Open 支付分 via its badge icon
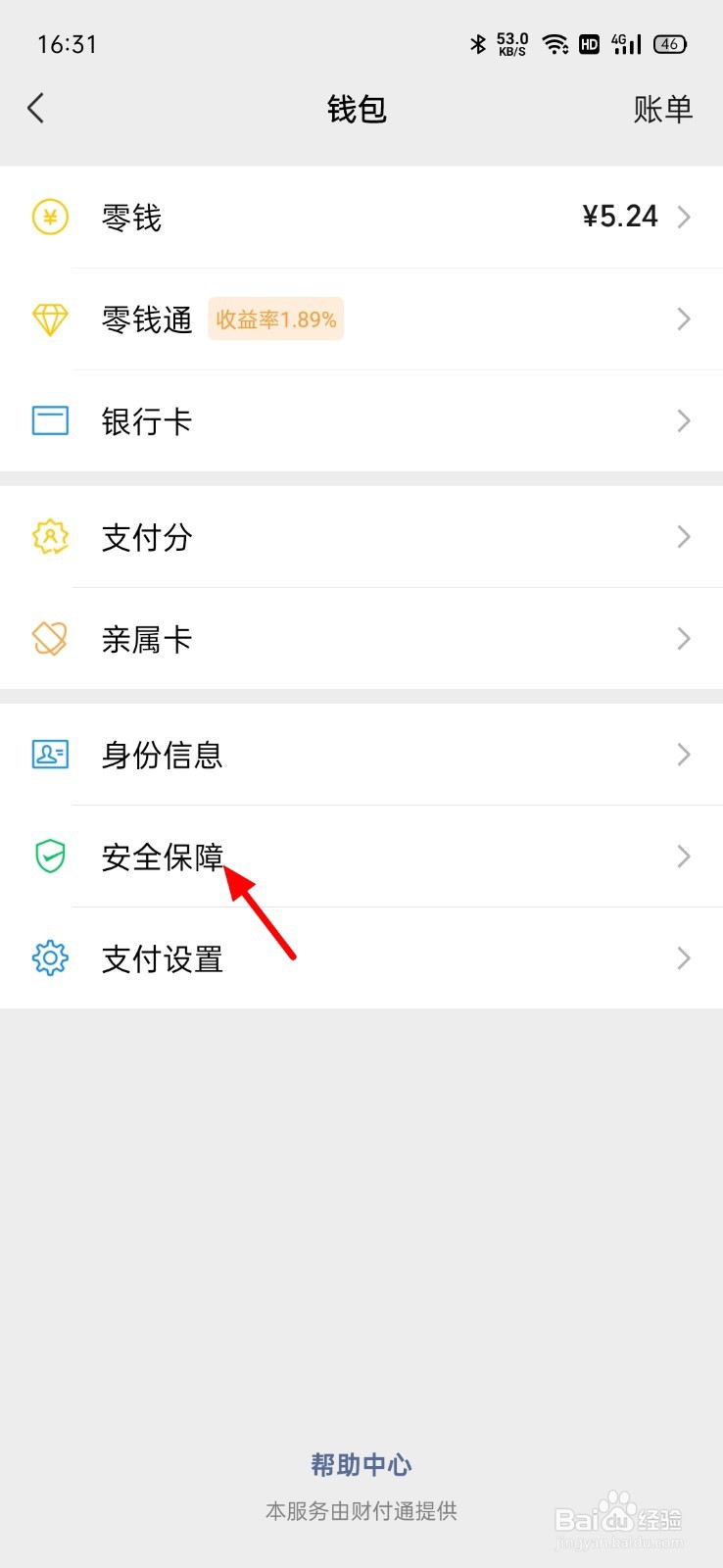723x1568 pixels. (x=49, y=536)
